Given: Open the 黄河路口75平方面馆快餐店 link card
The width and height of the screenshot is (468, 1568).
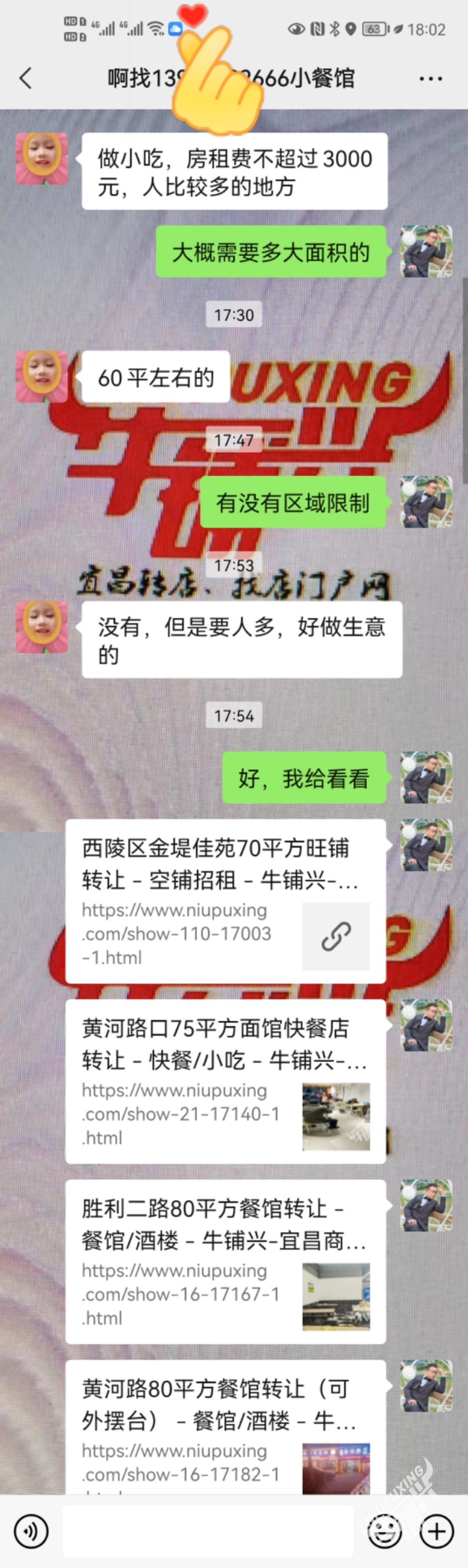Looking at the screenshot, I should click(225, 1081).
